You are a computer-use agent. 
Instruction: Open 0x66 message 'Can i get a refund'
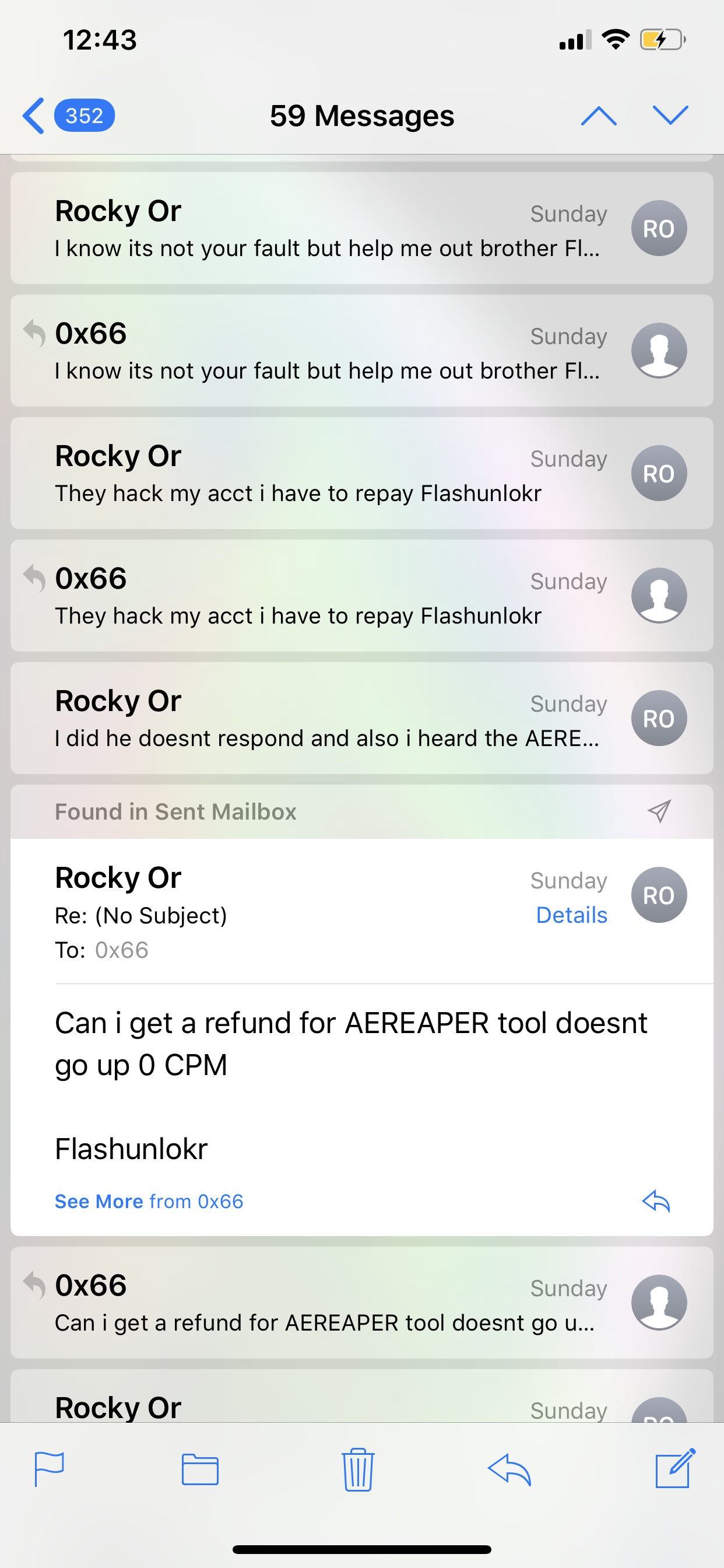362,1303
